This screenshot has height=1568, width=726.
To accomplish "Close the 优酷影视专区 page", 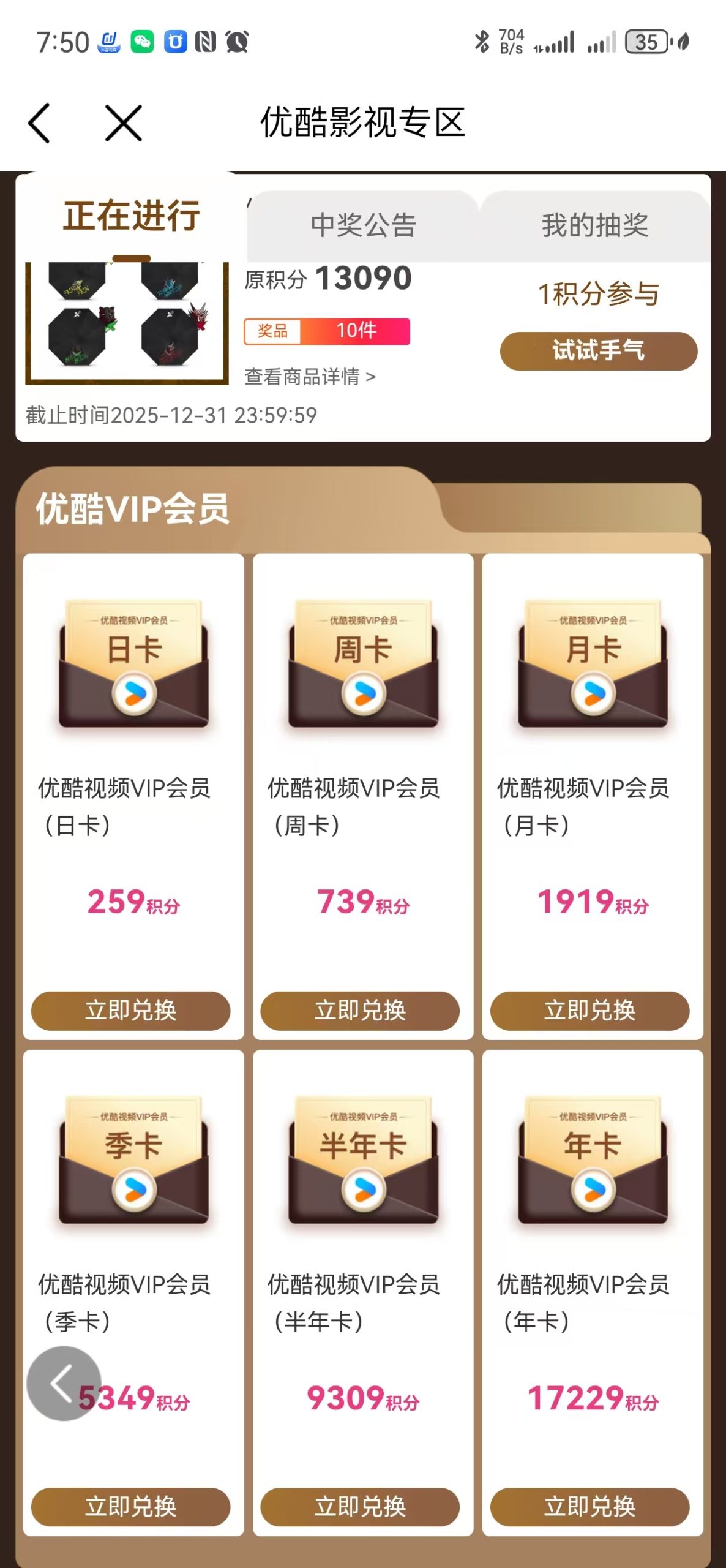I will click(123, 123).
